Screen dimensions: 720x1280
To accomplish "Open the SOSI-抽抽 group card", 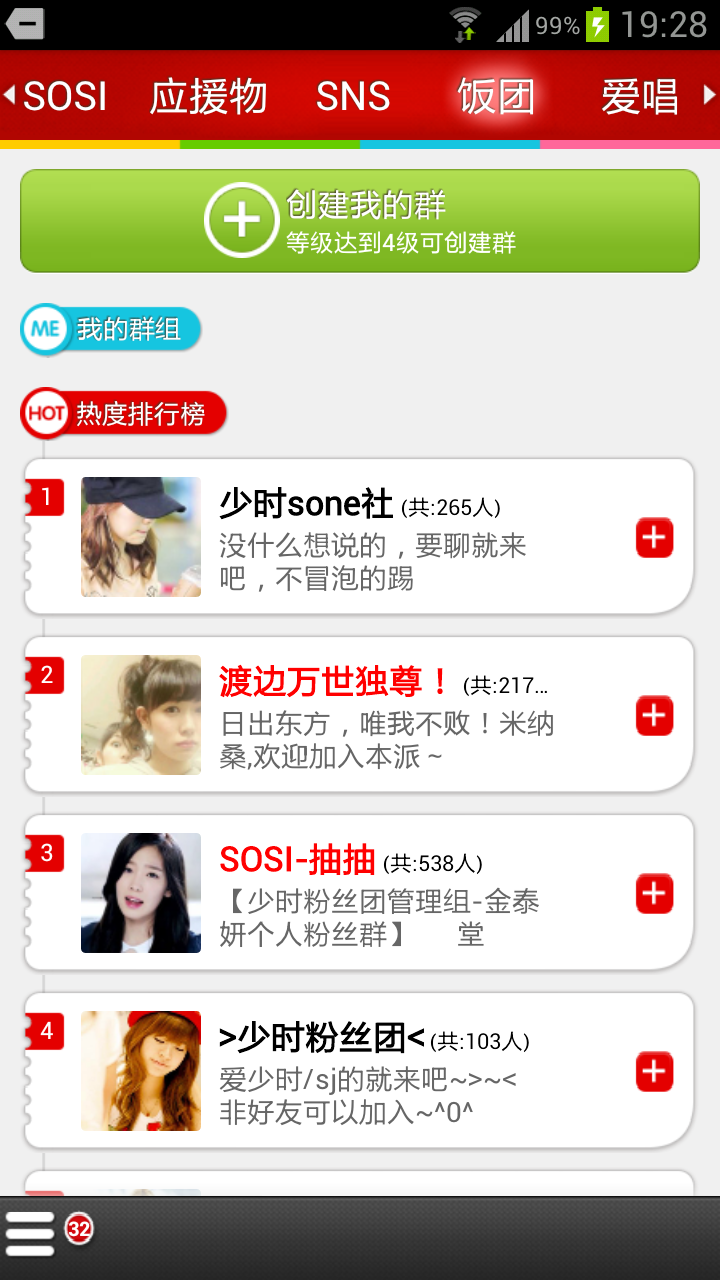I will coord(380,893).
